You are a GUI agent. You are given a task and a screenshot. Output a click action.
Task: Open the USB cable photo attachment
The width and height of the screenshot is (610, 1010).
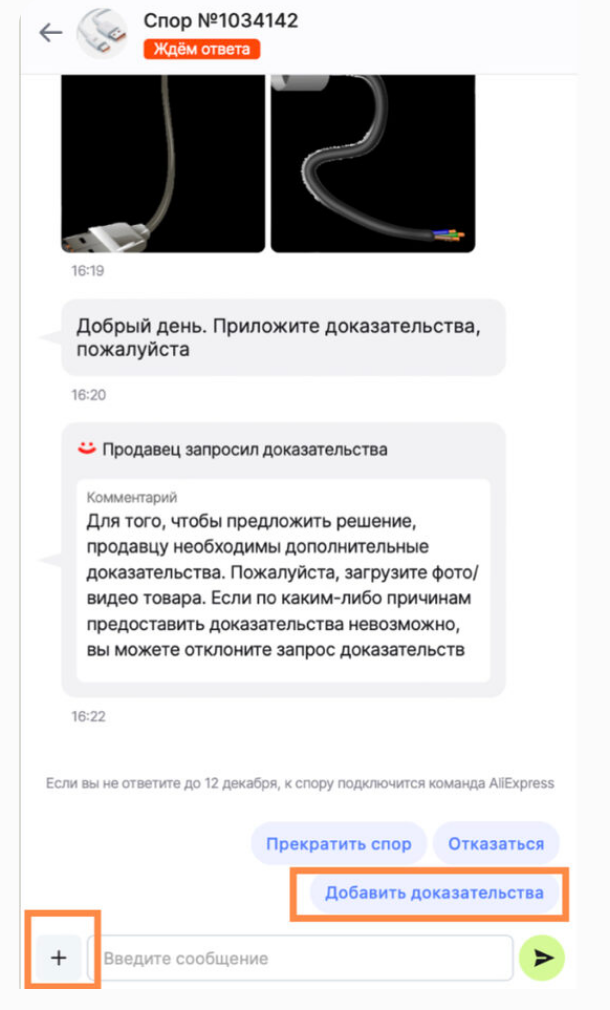coord(164,165)
